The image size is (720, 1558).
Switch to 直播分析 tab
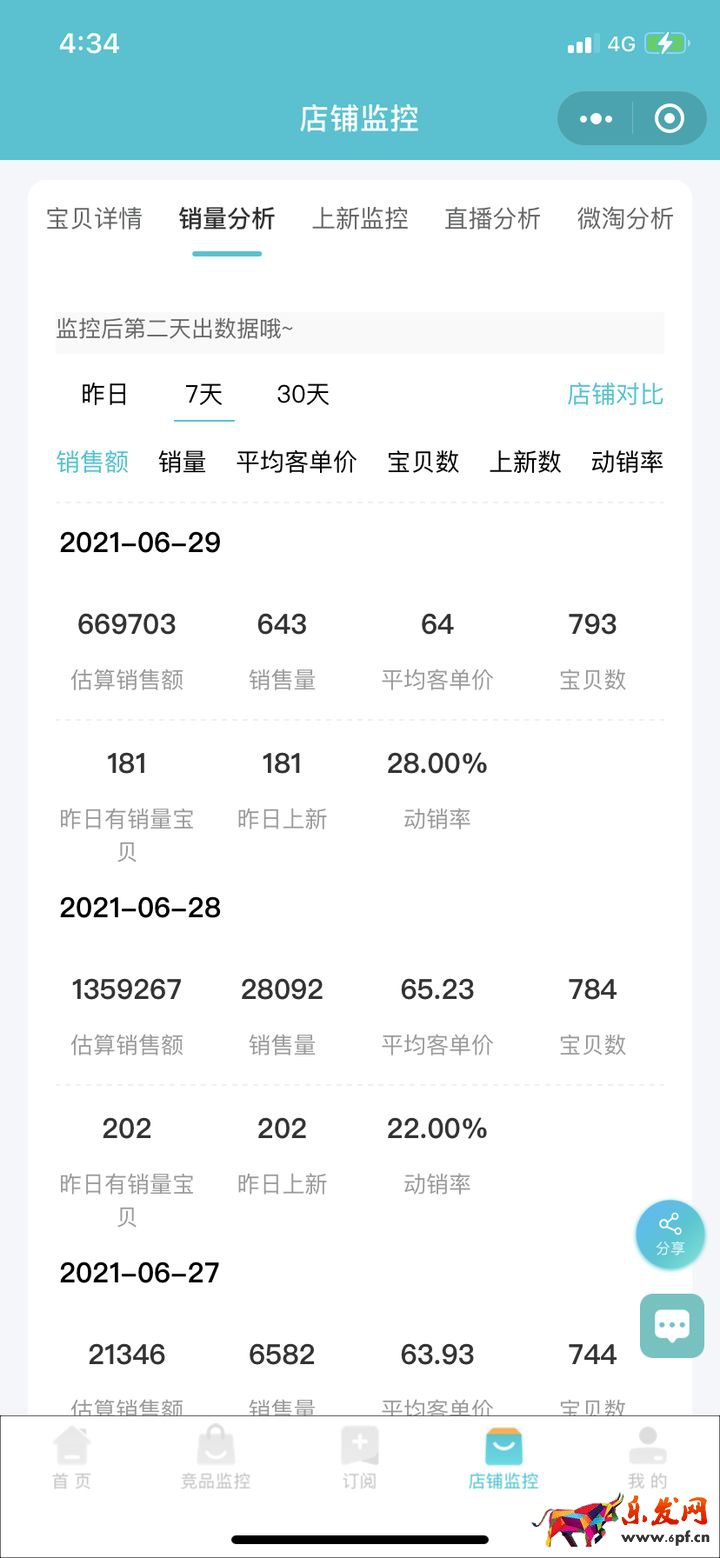click(492, 219)
